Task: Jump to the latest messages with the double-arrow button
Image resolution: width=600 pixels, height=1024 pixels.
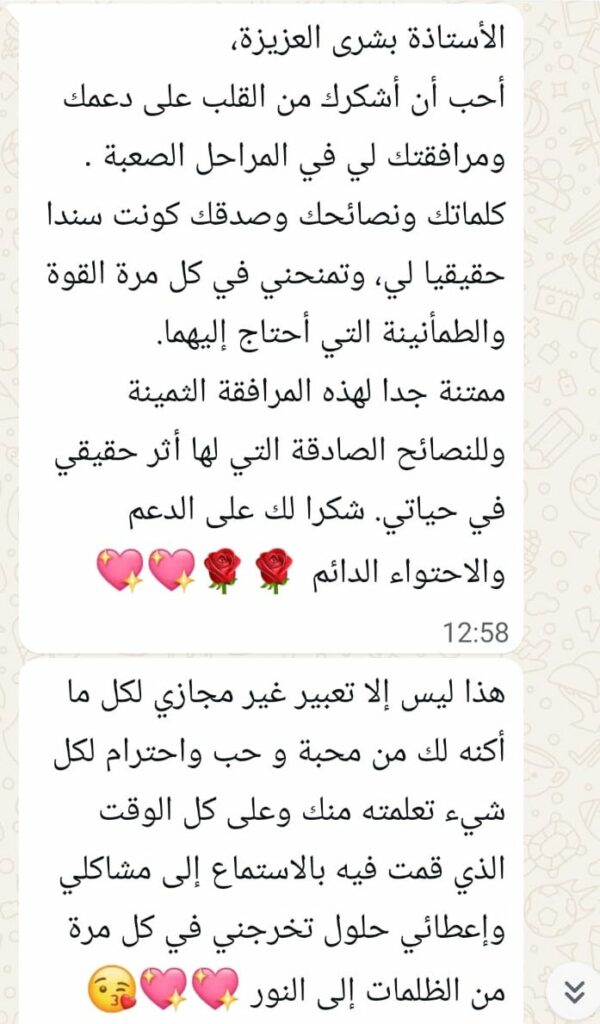Action: tap(573, 990)
